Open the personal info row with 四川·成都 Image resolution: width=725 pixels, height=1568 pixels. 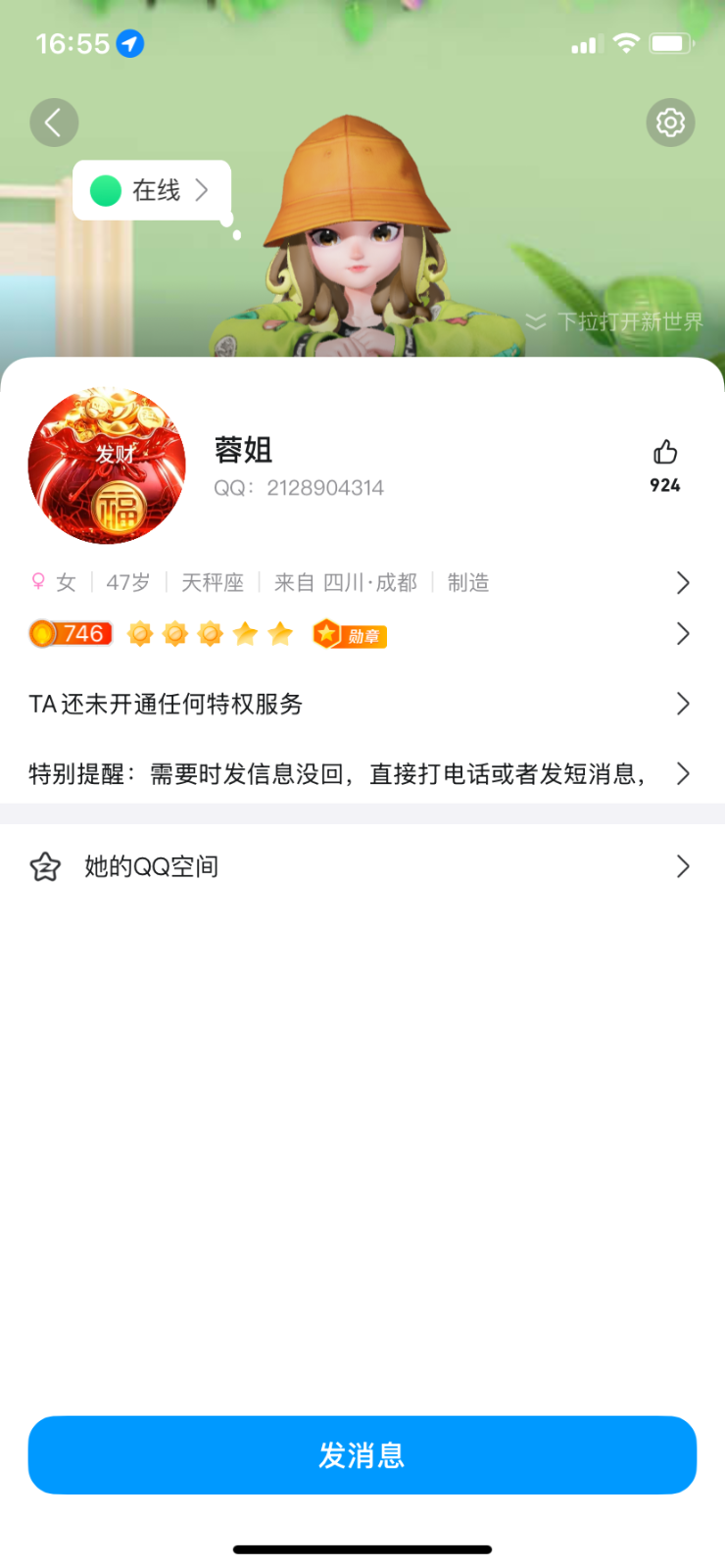[361, 583]
